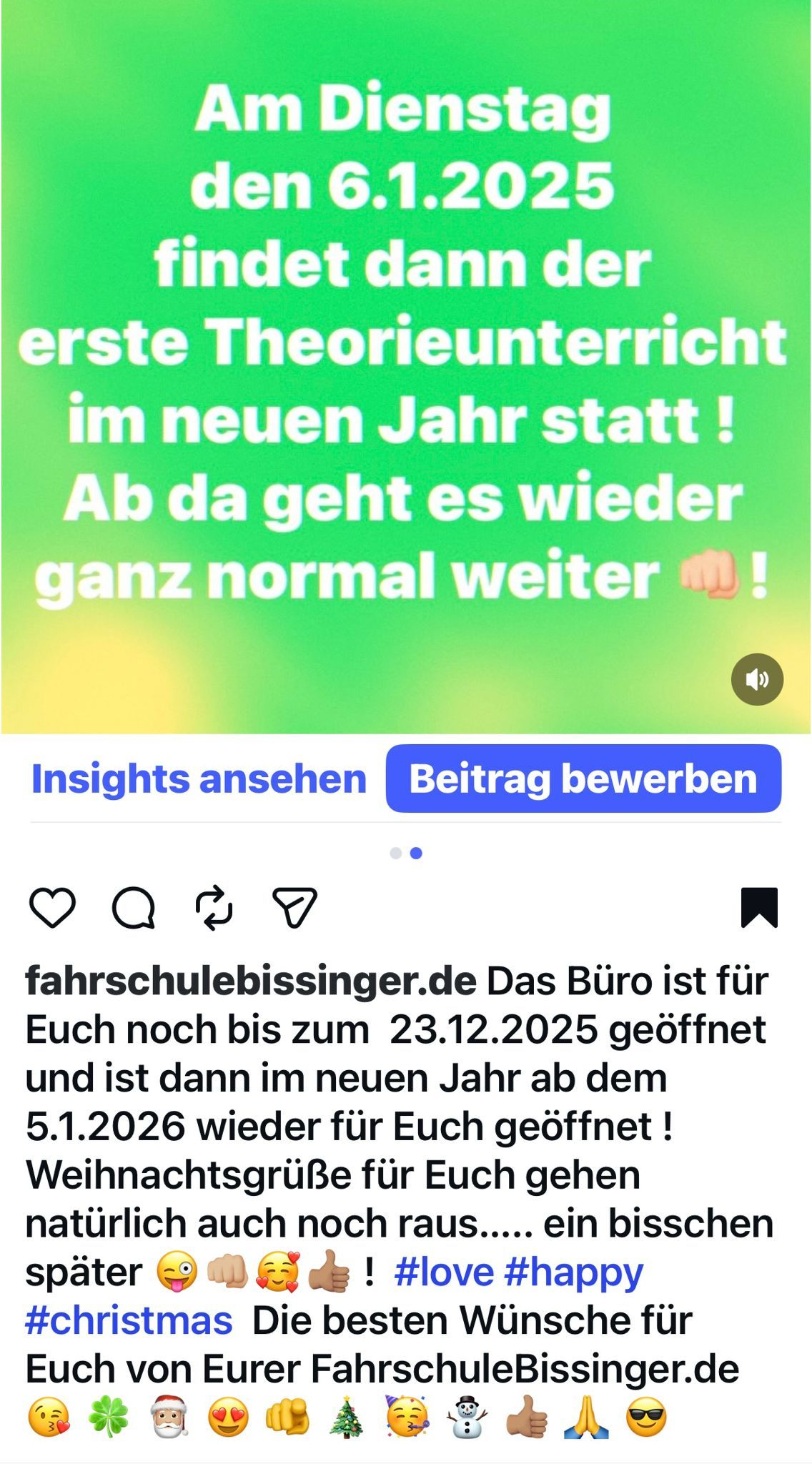This screenshot has width=812, height=1464.
Task: Toggle the sound icon on the post
Action: tap(757, 679)
